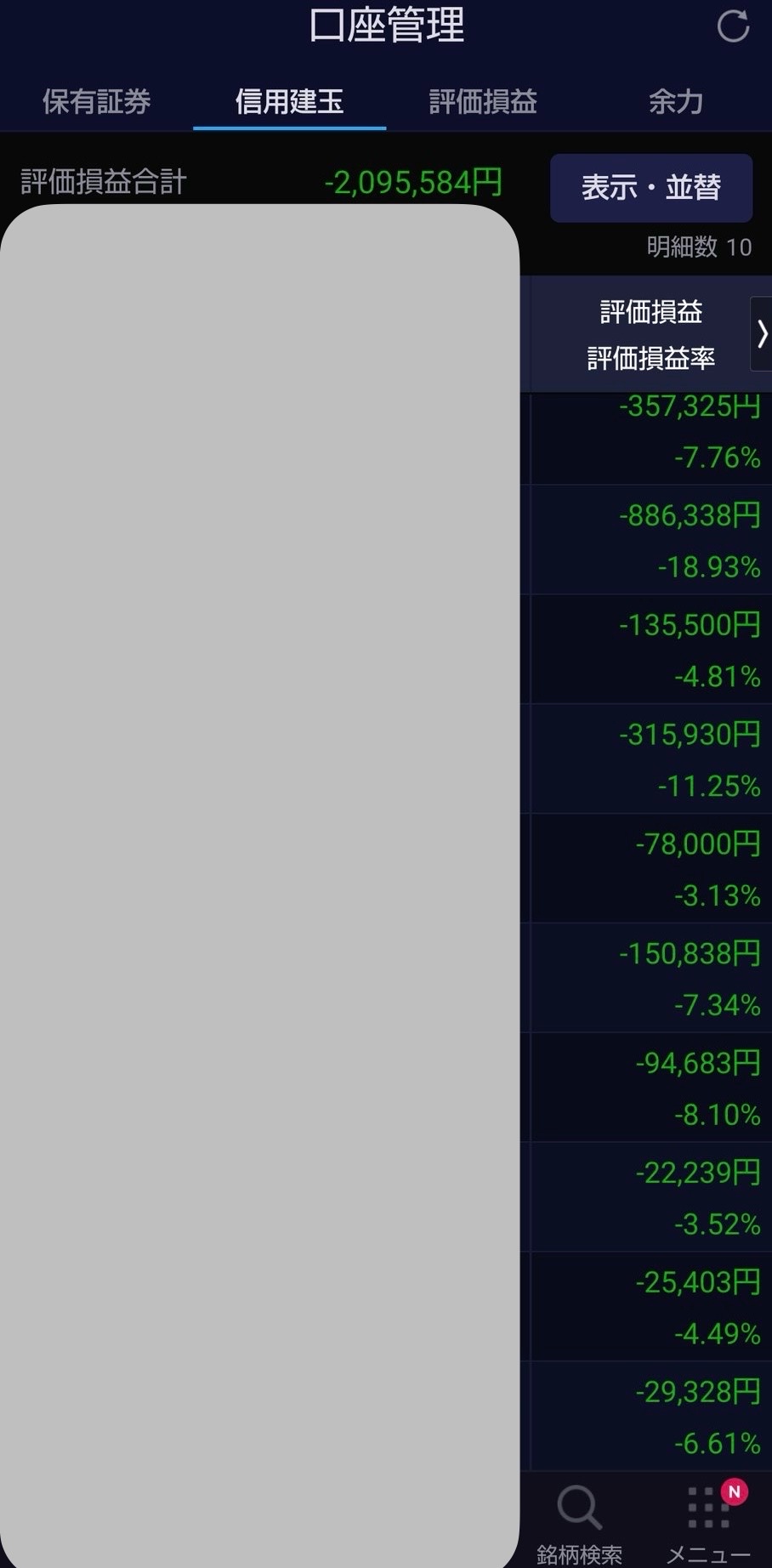Open the position with -25,403円 loss
Viewport: 772px width, 1568px height.
[x=650, y=1307]
